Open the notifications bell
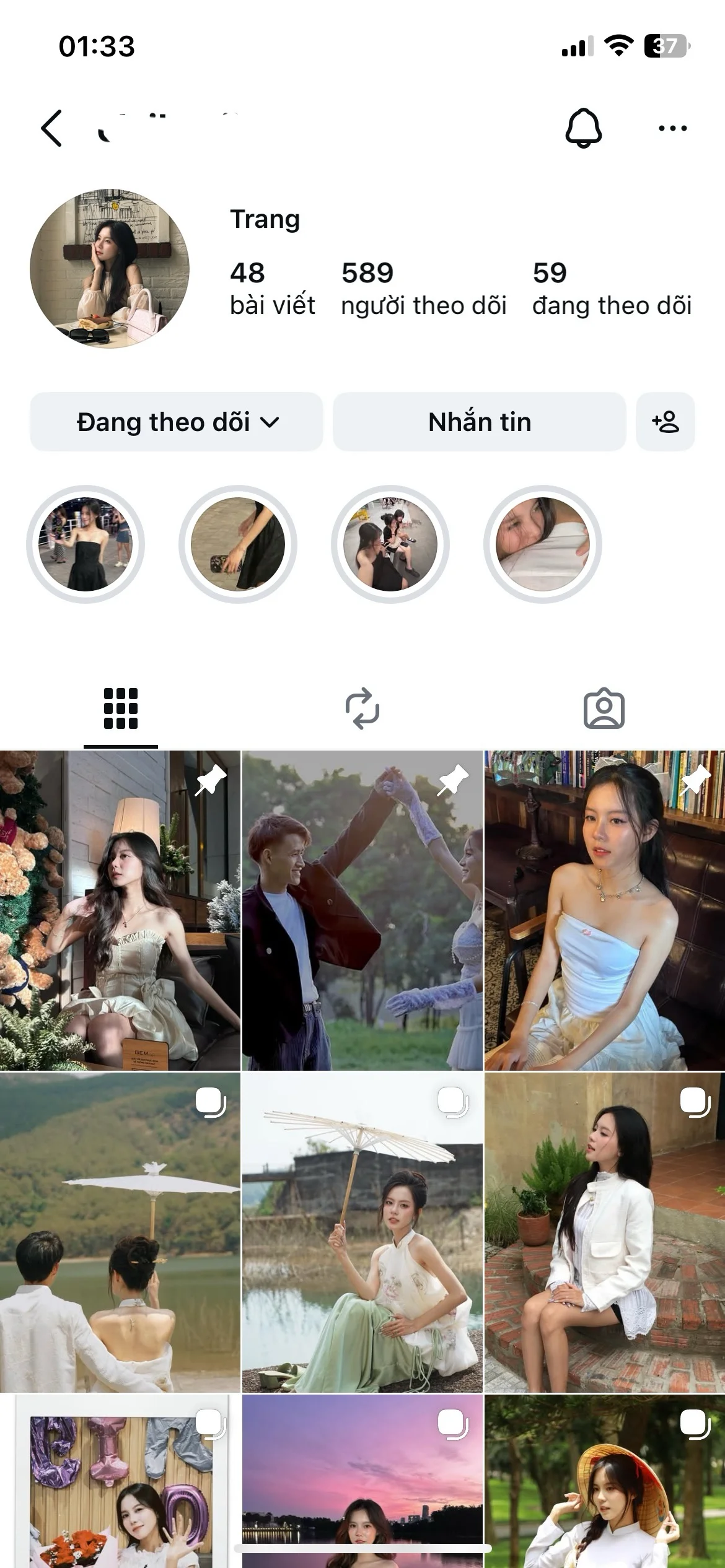725x1568 pixels. 583,128
